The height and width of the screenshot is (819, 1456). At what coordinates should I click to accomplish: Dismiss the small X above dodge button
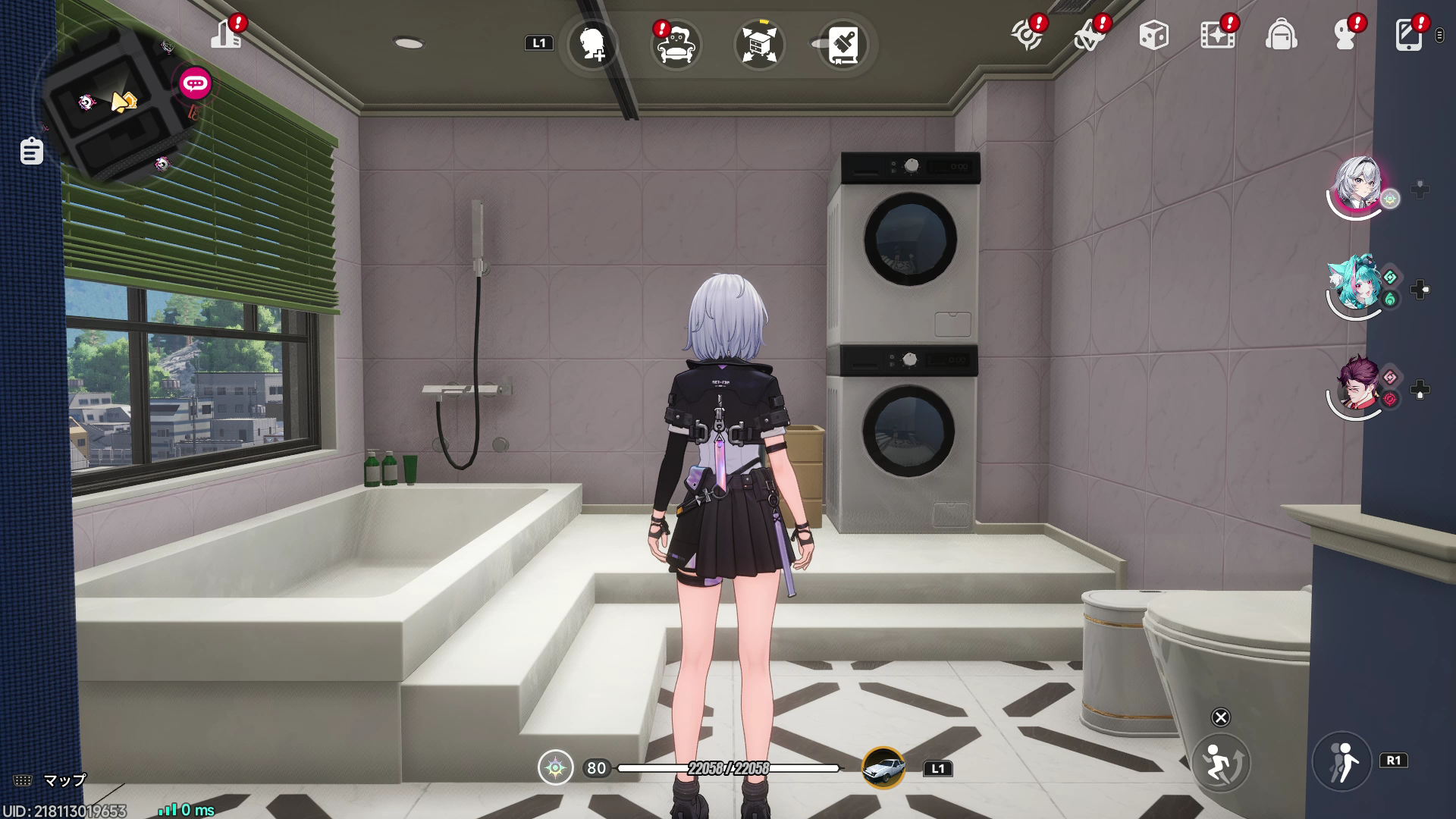pos(1220,717)
